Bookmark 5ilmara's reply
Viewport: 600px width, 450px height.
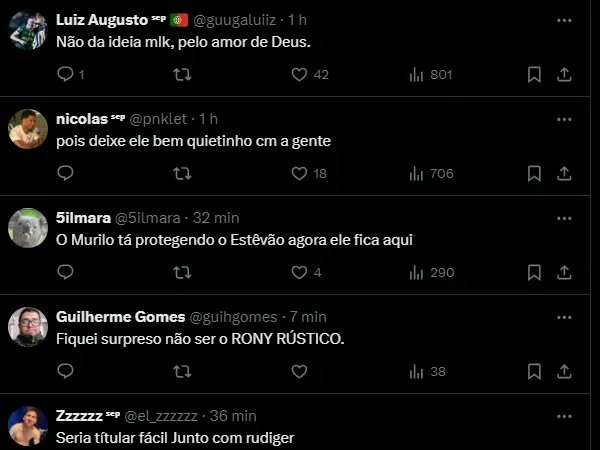tap(534, 272)
